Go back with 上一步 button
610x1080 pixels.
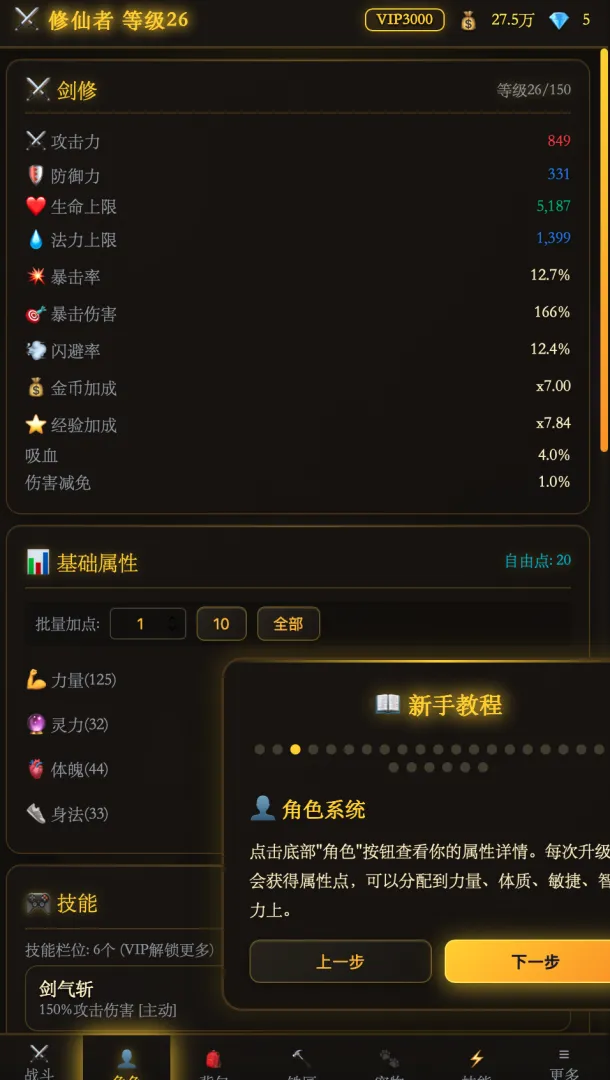pyautogui.click(x=340, y=962)
